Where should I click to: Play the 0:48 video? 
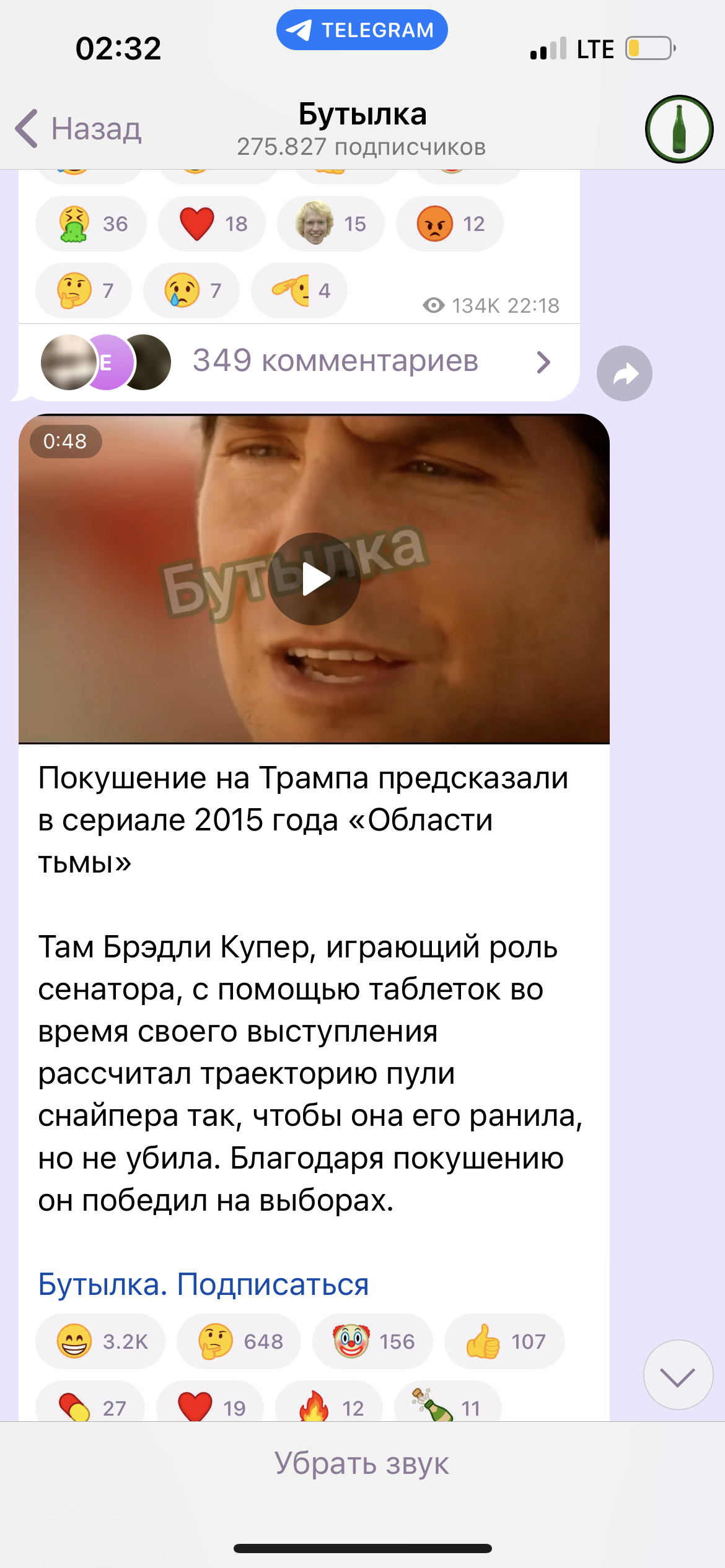(314, 579)
